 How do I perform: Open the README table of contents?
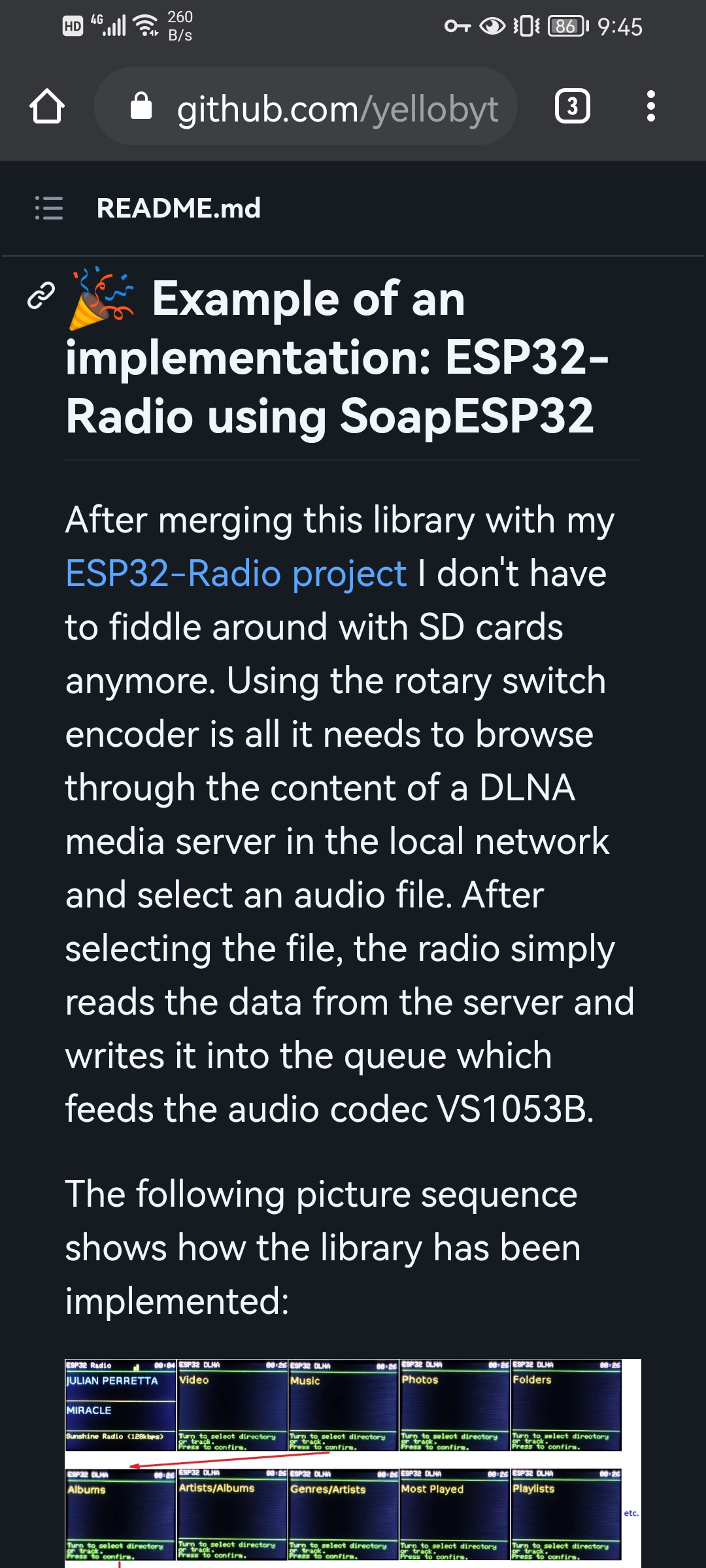tap(49, 208)
